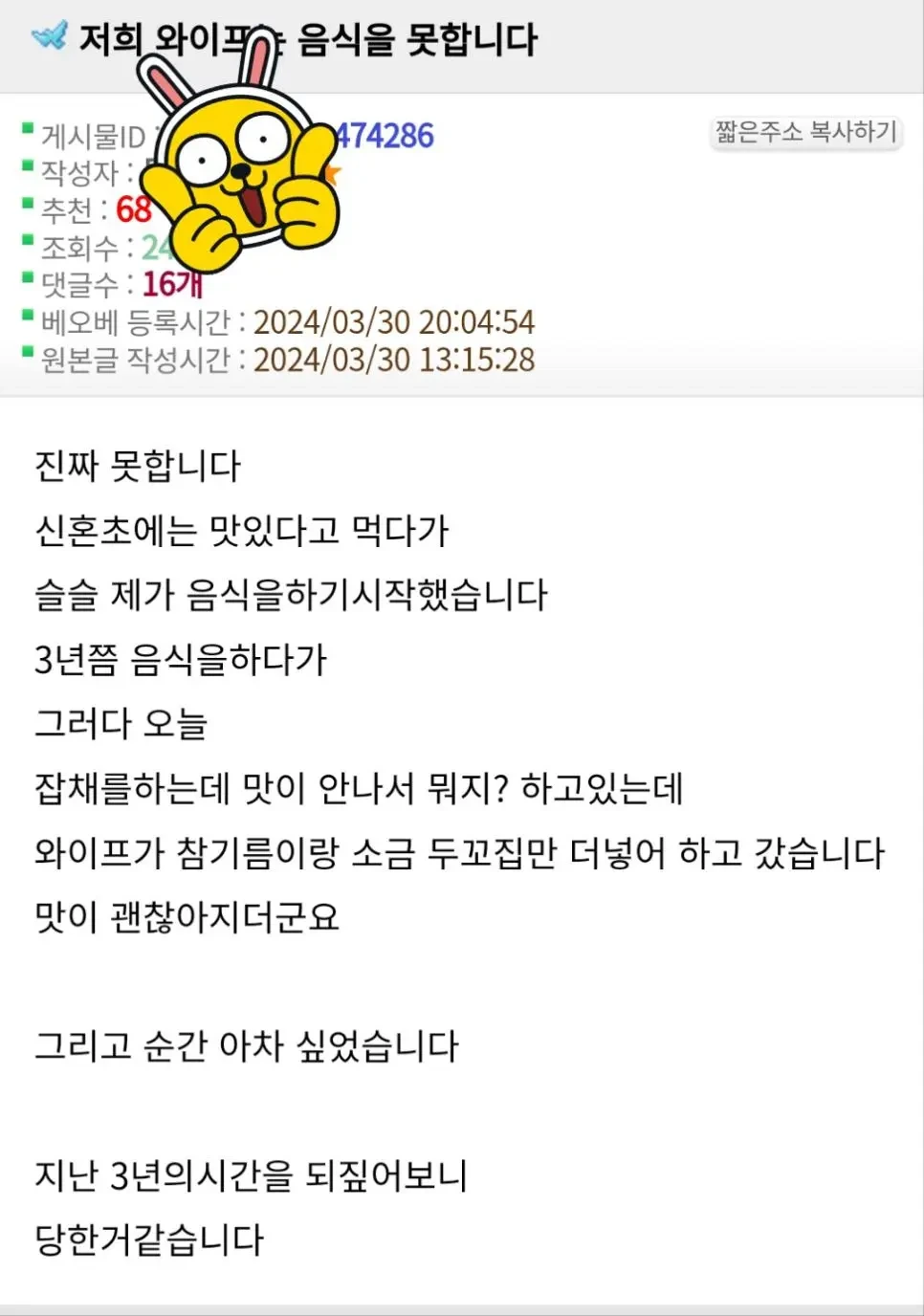Click the comment count 16개
The width and height of the screenshot is (924, 1316).
click(x=170, y=284)
